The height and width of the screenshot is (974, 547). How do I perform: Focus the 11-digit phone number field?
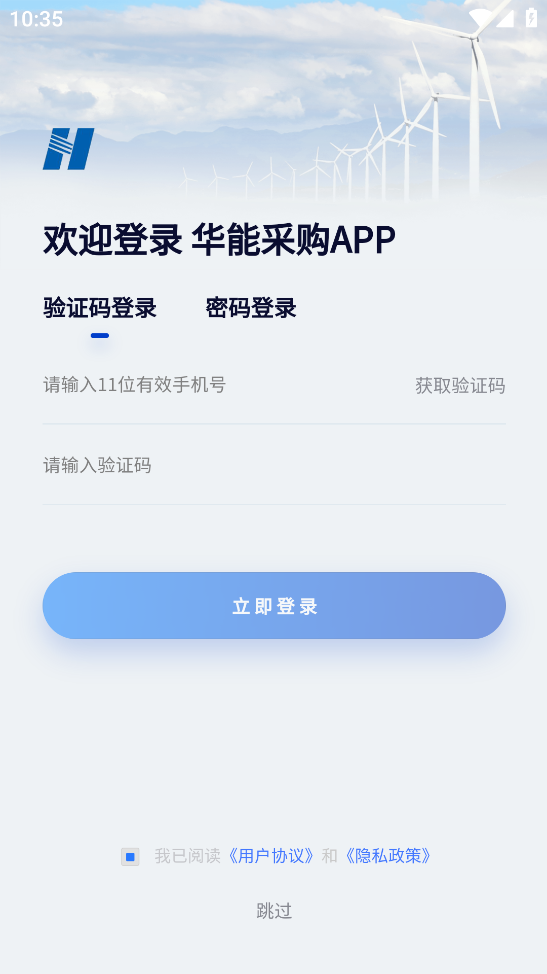click(x=224, y=385)
